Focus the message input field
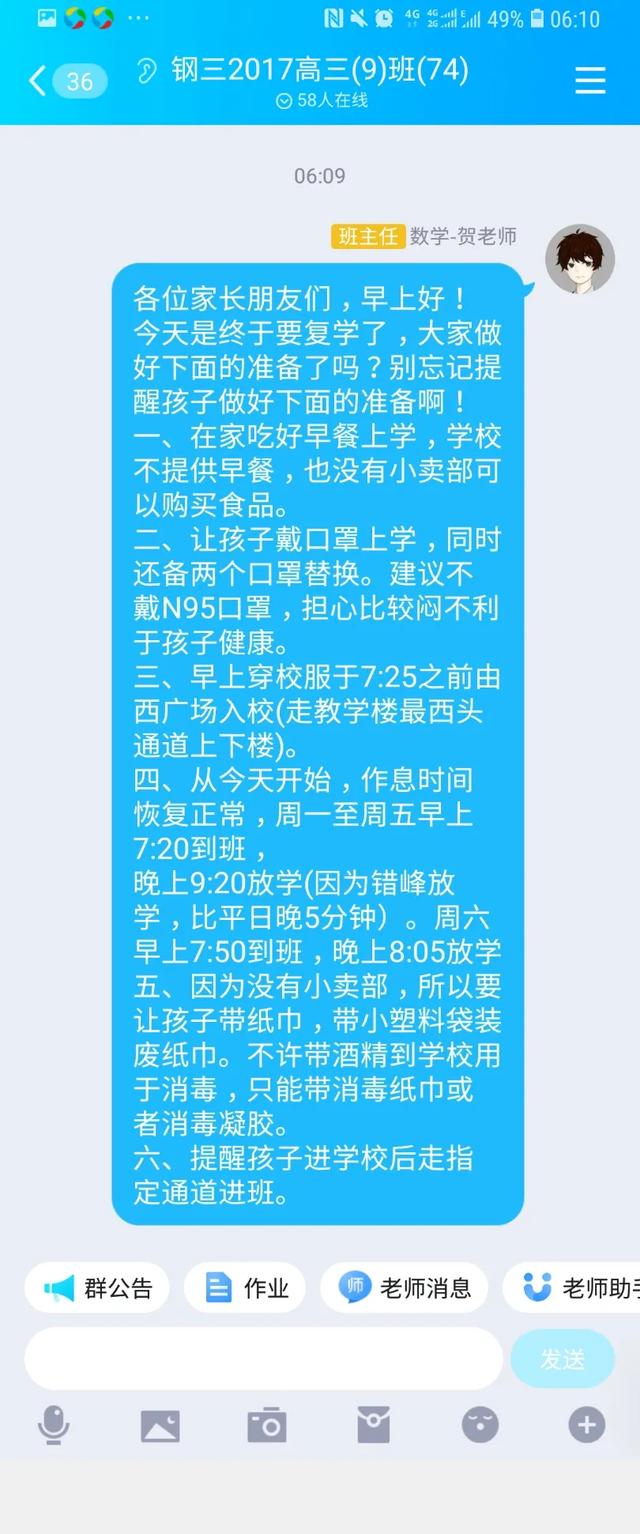The image size is (640, 1534). 263,1359
